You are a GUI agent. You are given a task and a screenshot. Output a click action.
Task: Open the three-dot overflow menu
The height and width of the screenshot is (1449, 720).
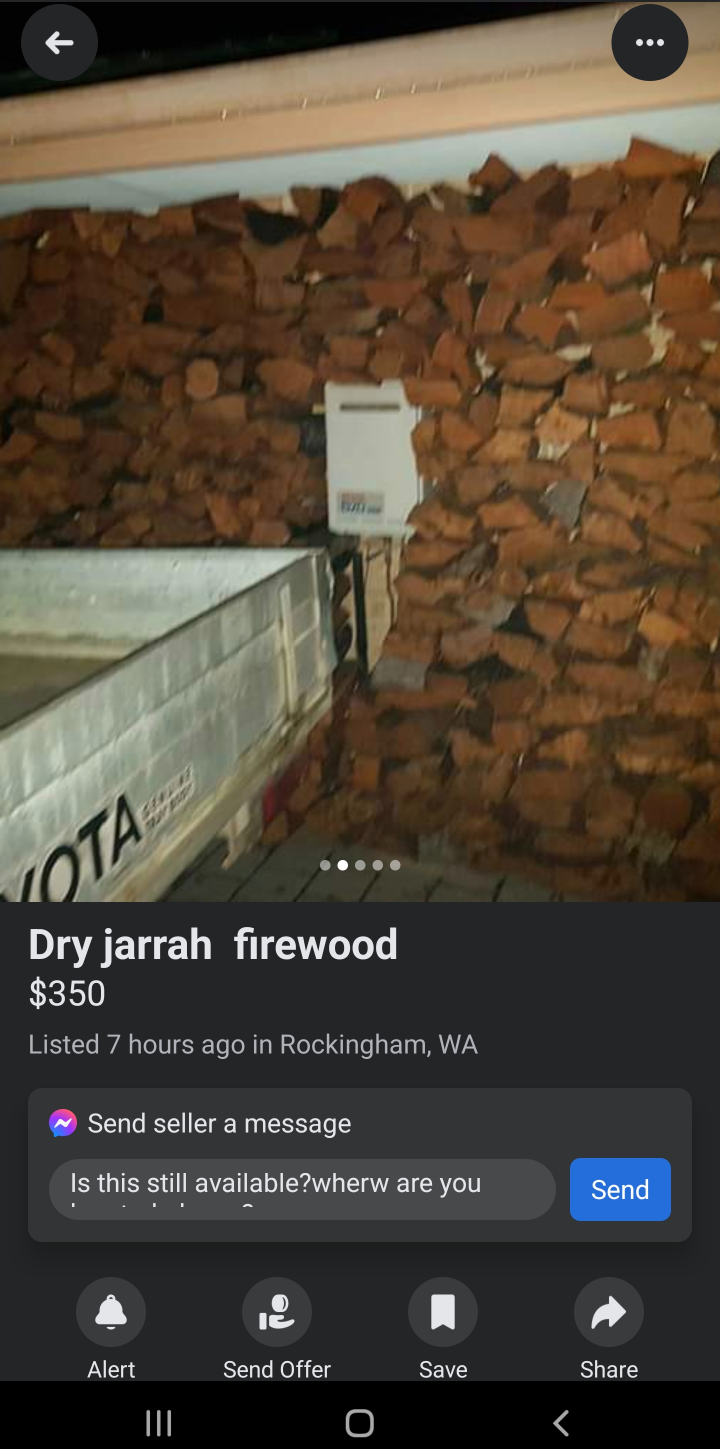pos(649,43)
